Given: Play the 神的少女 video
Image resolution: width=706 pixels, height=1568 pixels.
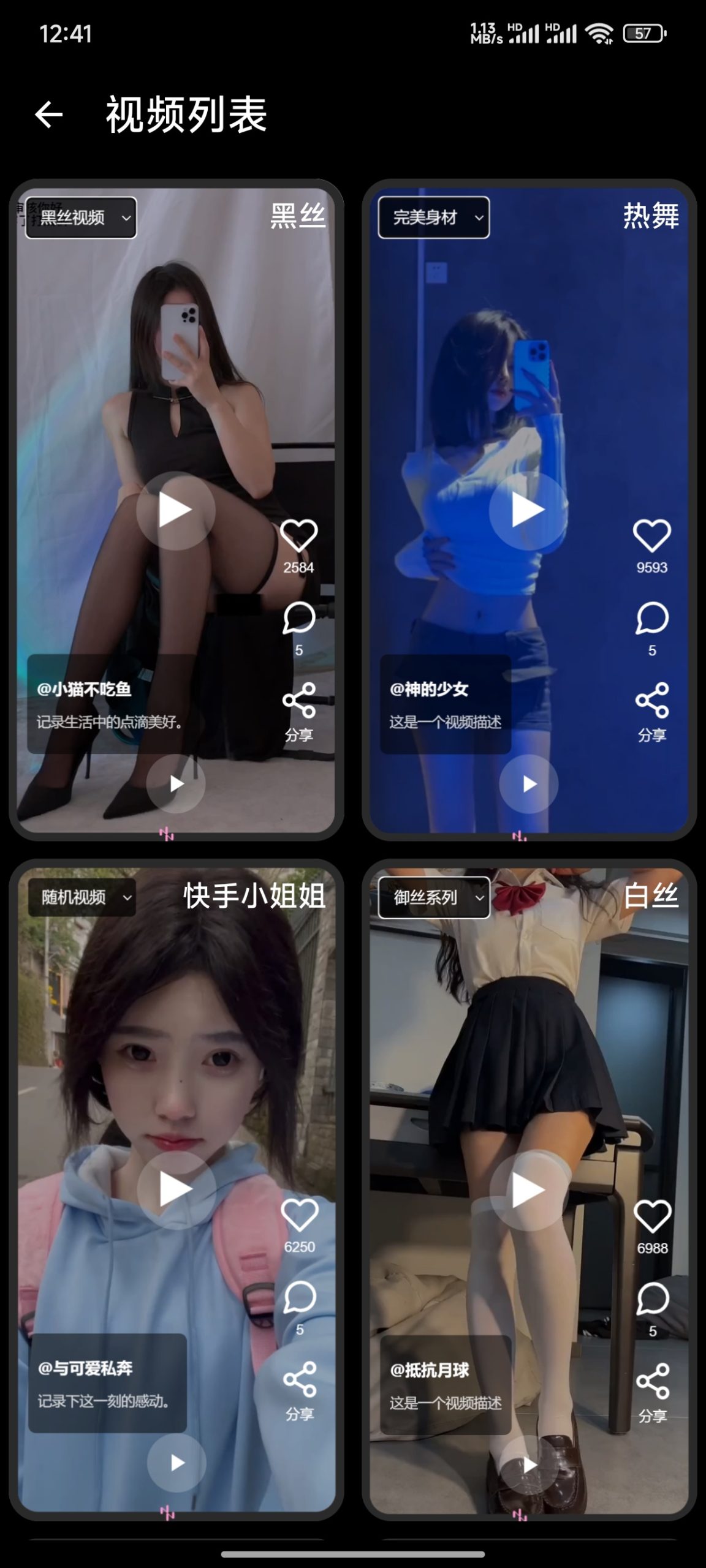Looking at the screenshot, I should [x=528, y=510].
